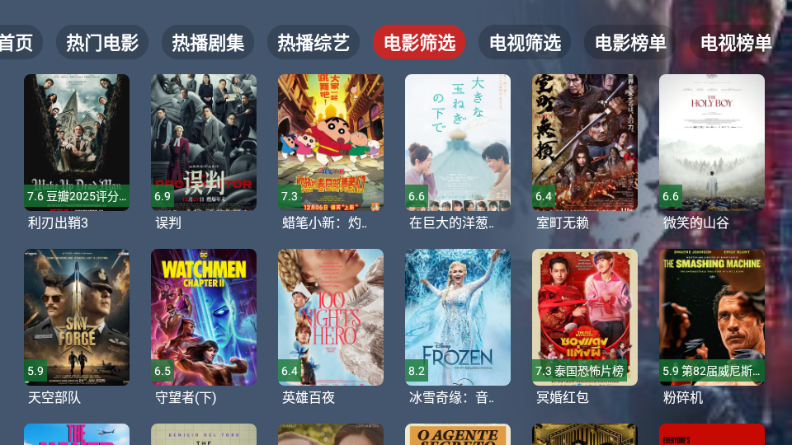View the movie 英雄百夜
The width and height of the screenshot is (792, 445).
(x=331, y=317)
